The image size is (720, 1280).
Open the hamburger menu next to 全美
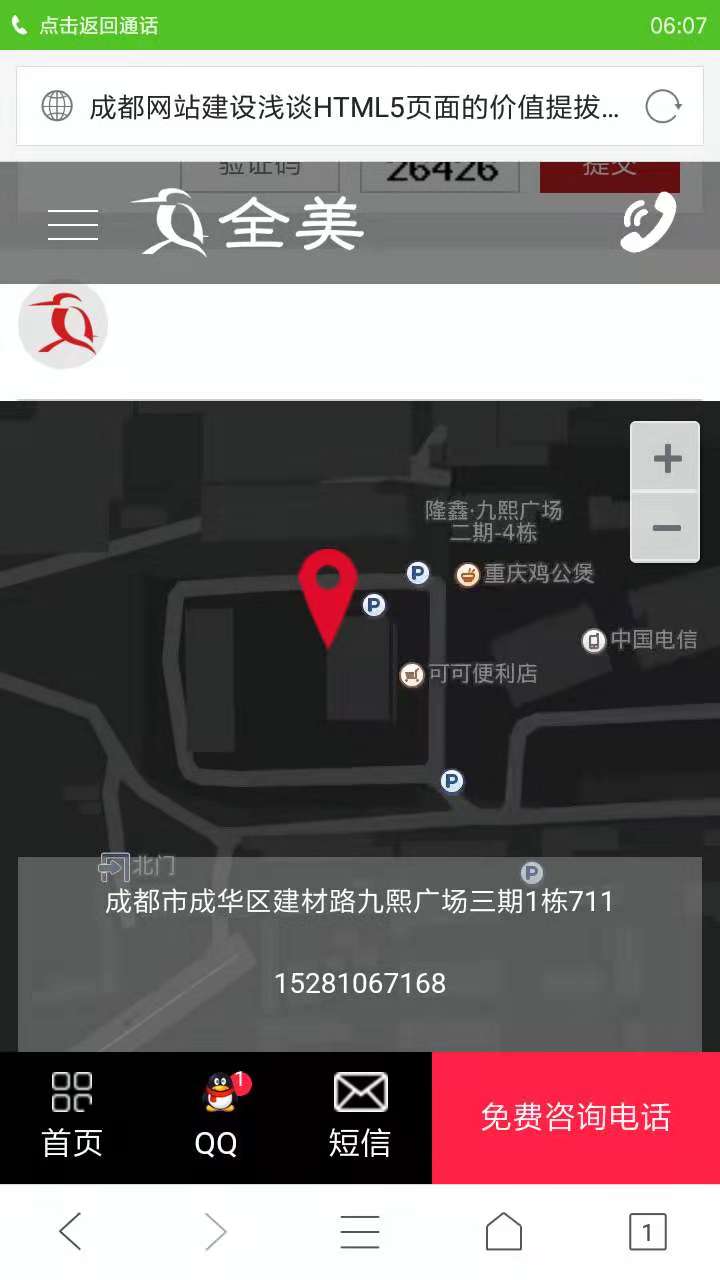click(x=71, y=226)
